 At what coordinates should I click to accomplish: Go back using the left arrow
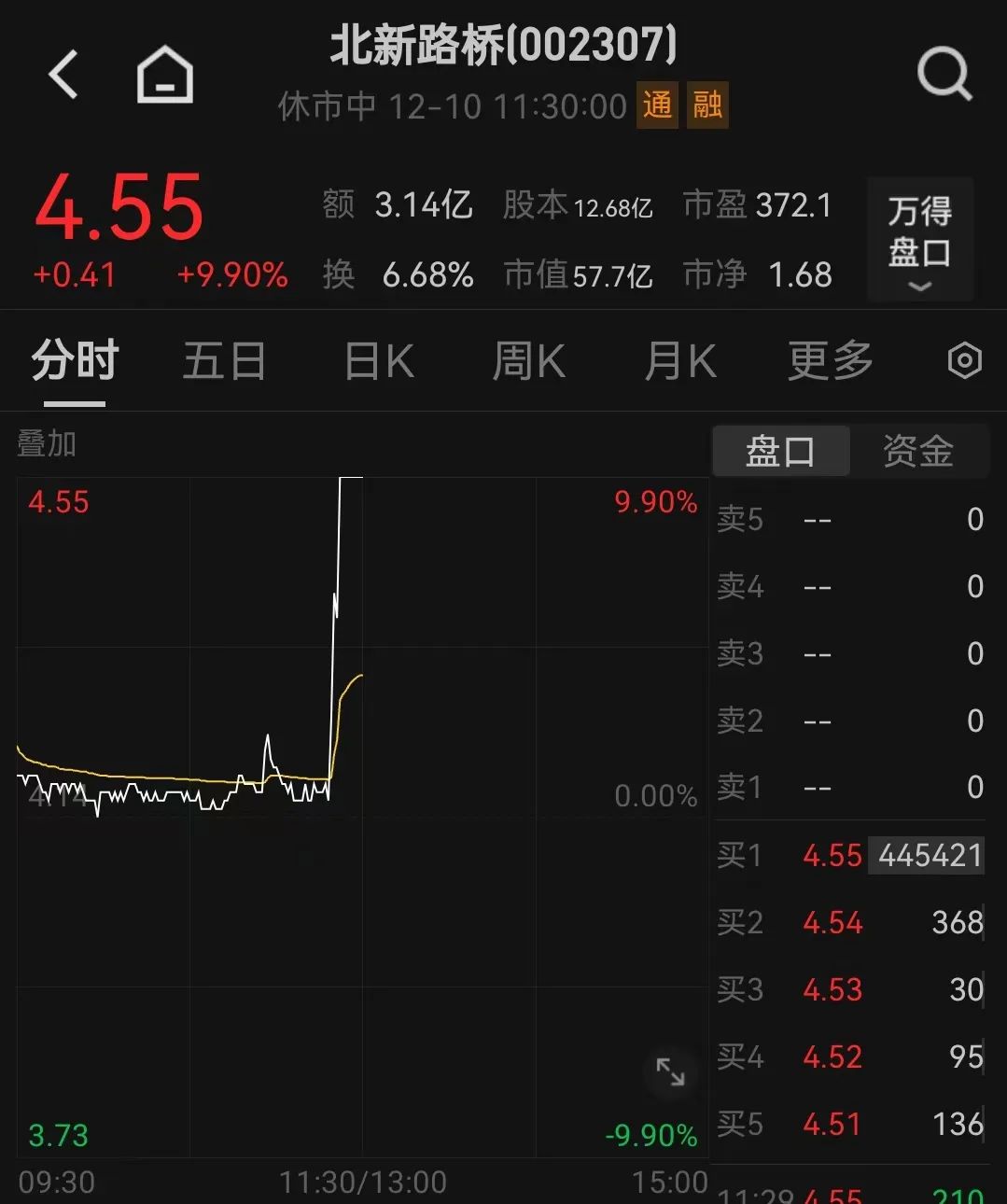63,75
